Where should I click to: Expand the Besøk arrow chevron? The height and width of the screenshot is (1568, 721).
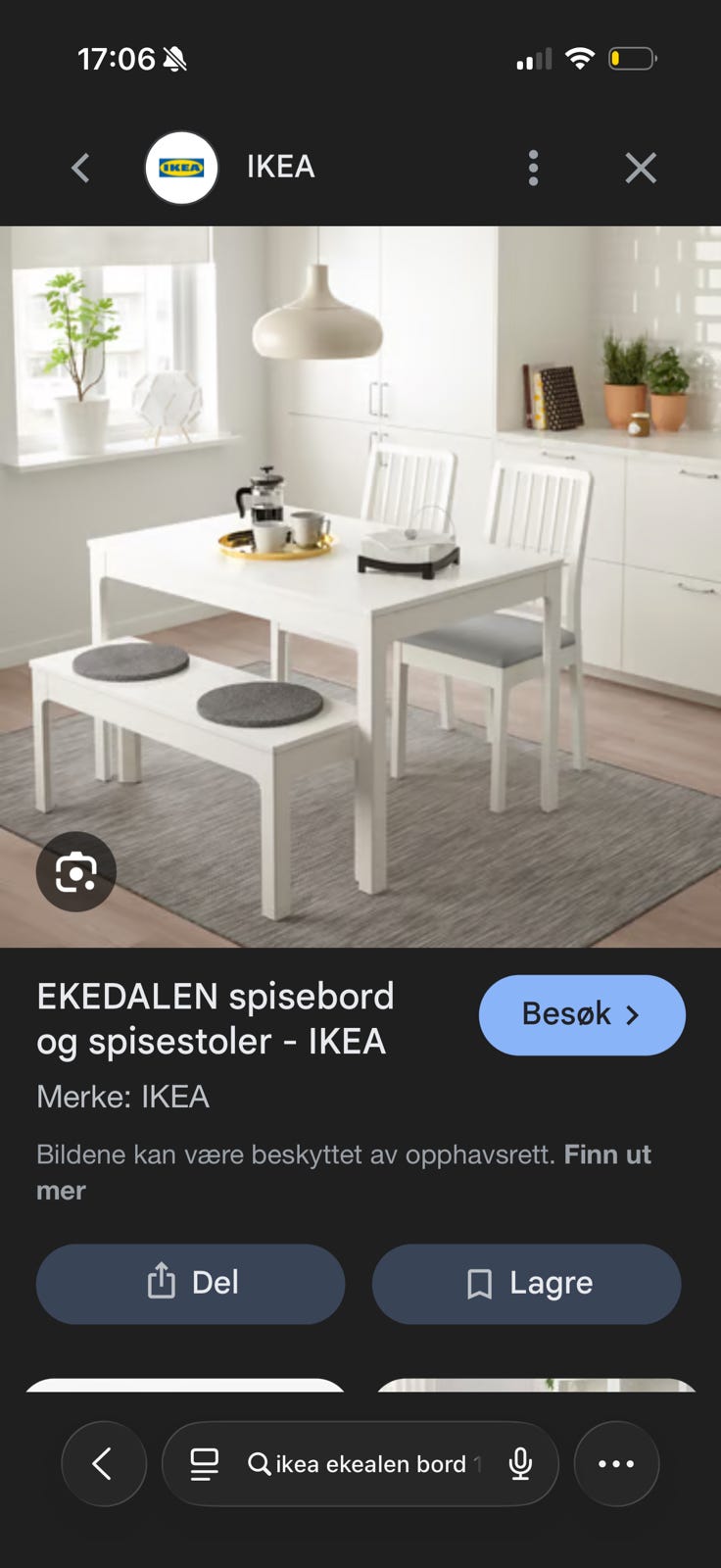click(x=635, y=1015)
